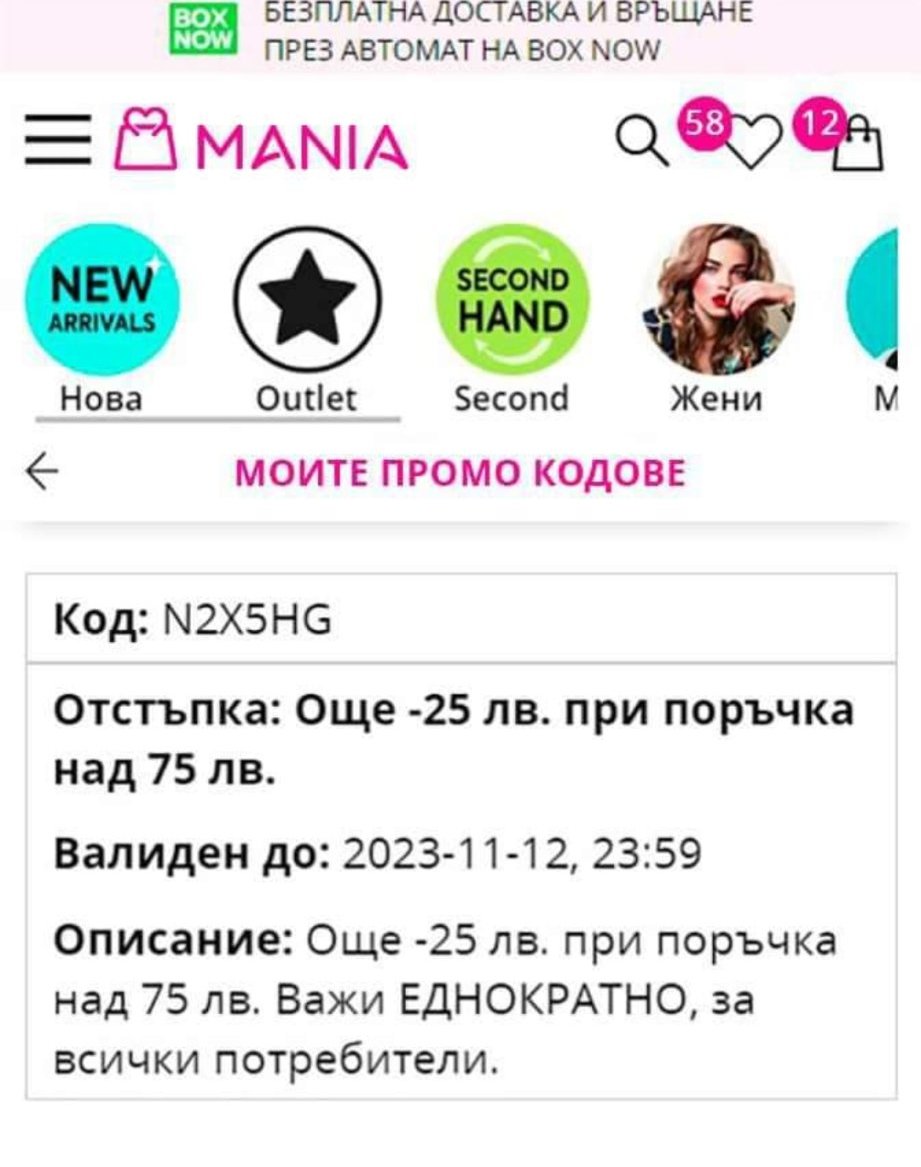Open the shopping bag cart
Screen dimensions: 921x1167
click(x=858, y=147)
